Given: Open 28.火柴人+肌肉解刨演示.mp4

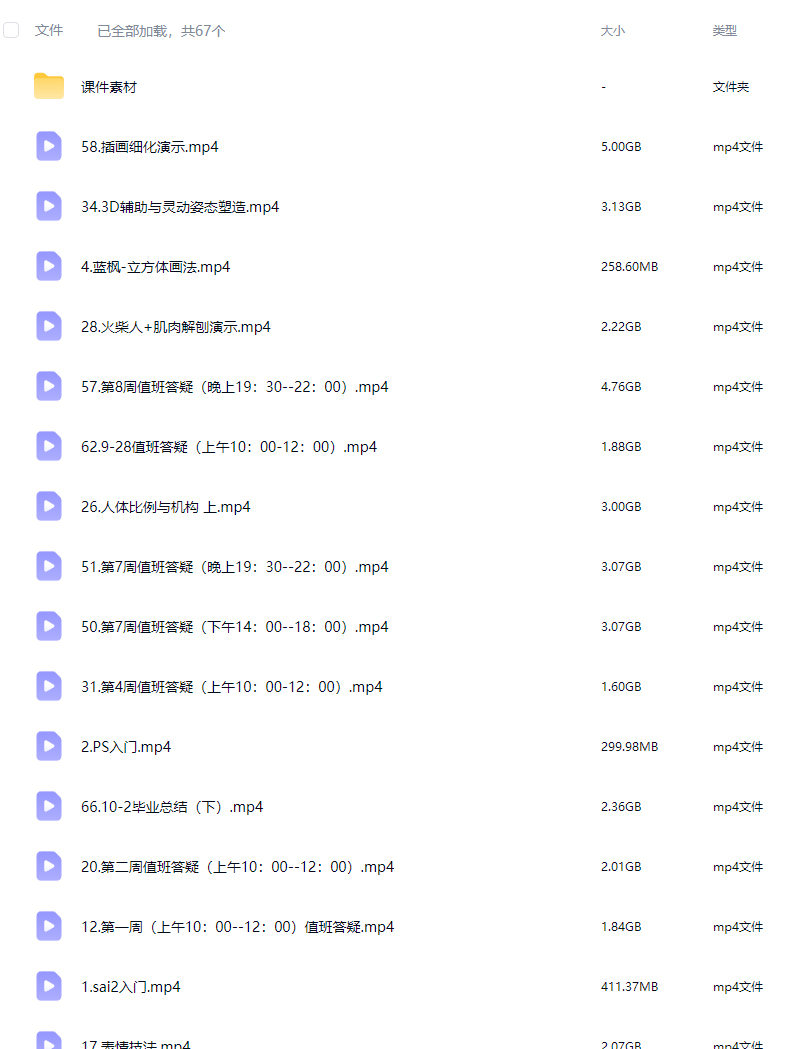Looking at the screenshot, I should point(175,327).
